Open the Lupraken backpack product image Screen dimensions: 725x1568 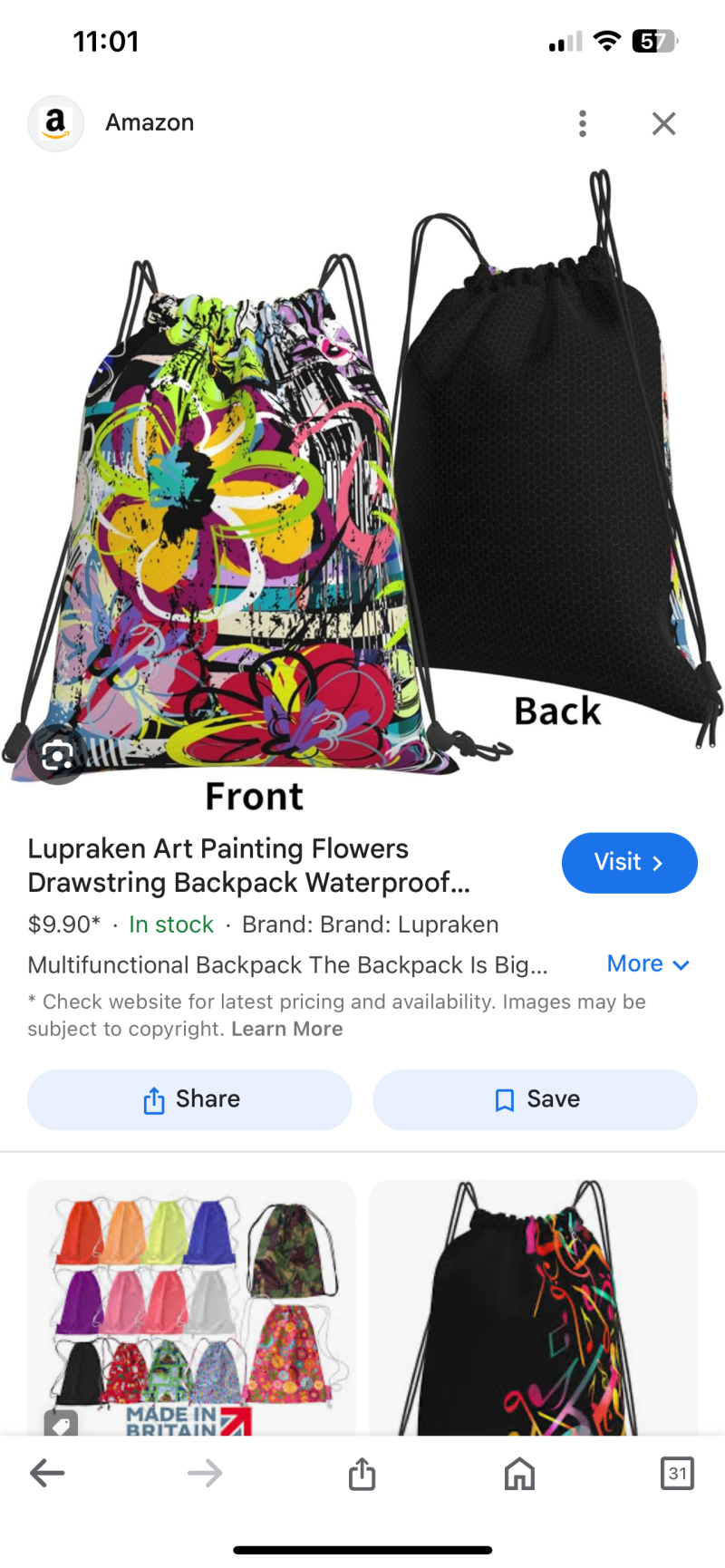(362, 480)
